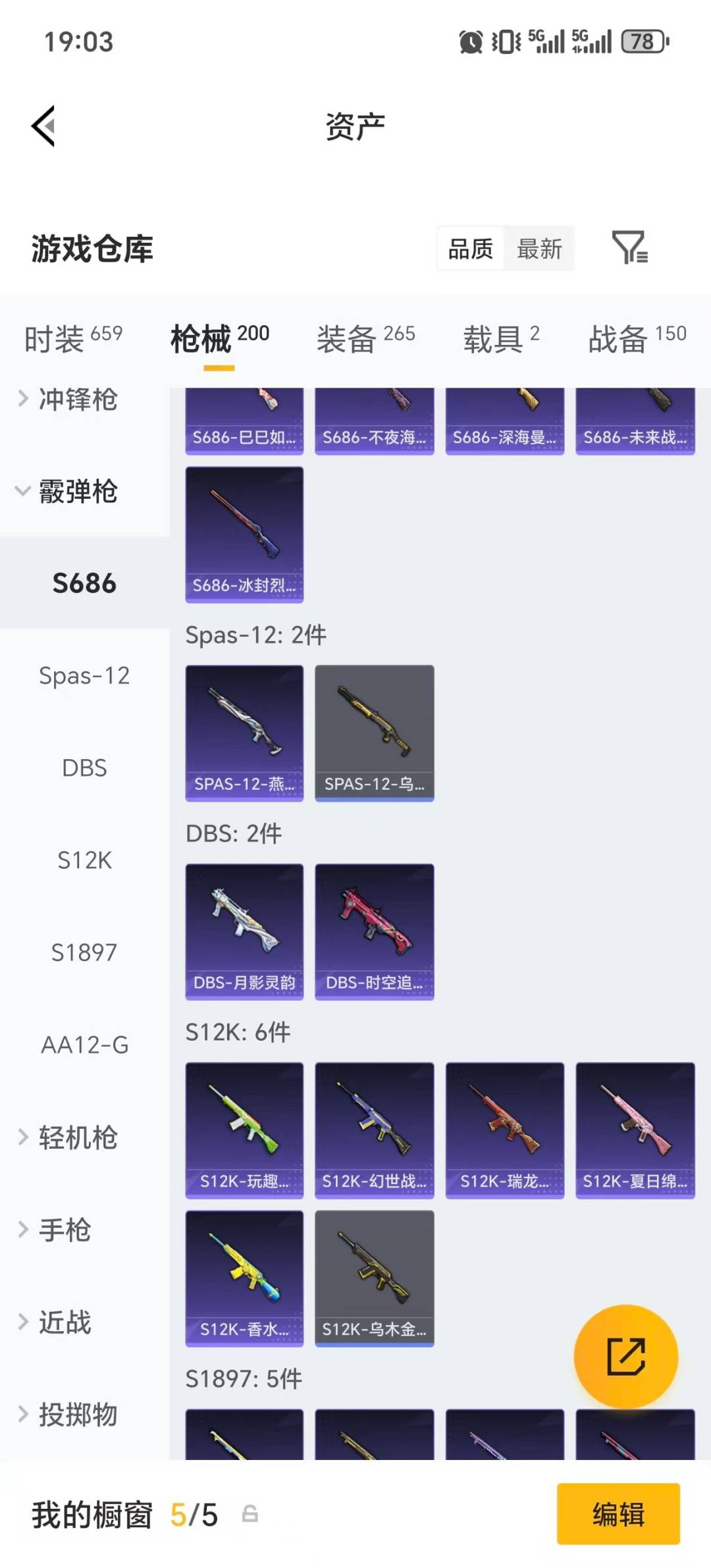Select the S686 category in sidebar

[84, 583]
